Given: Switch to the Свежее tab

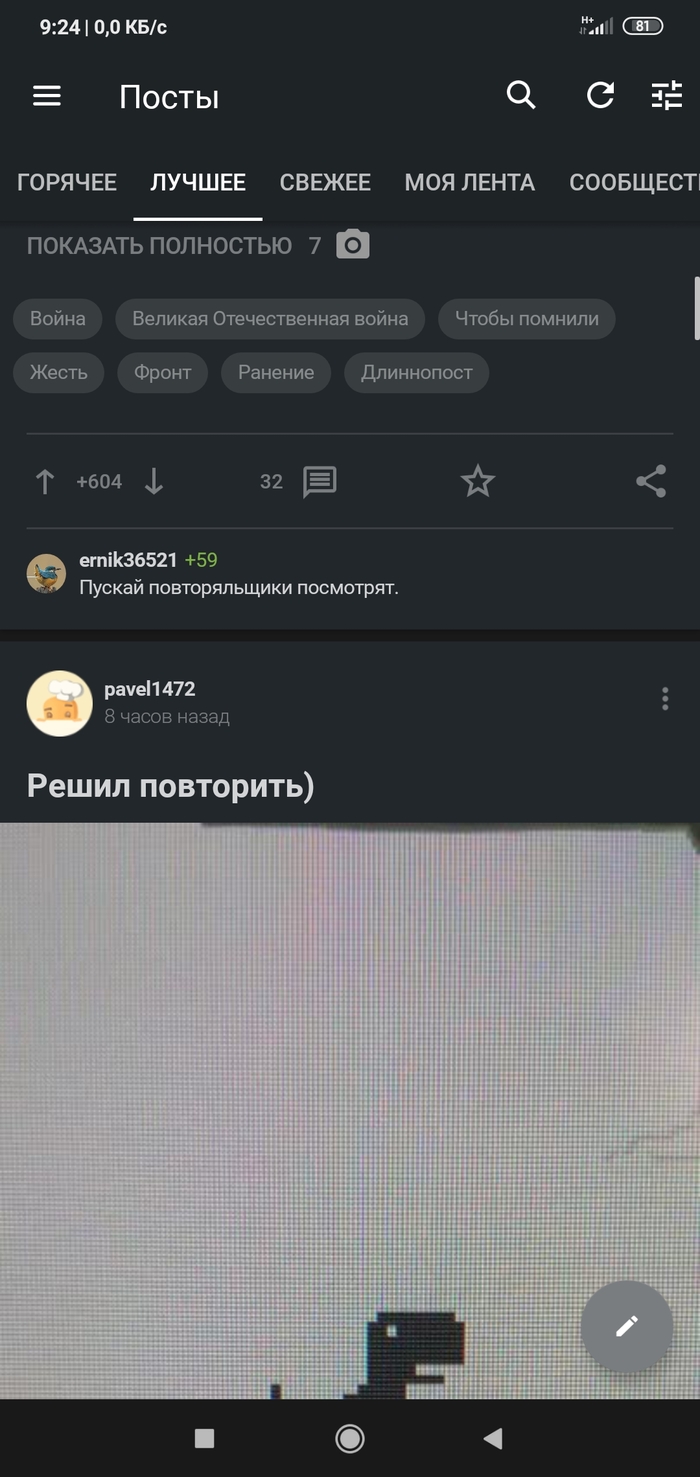Looking at the screenshot, I should tap(325, 183).
